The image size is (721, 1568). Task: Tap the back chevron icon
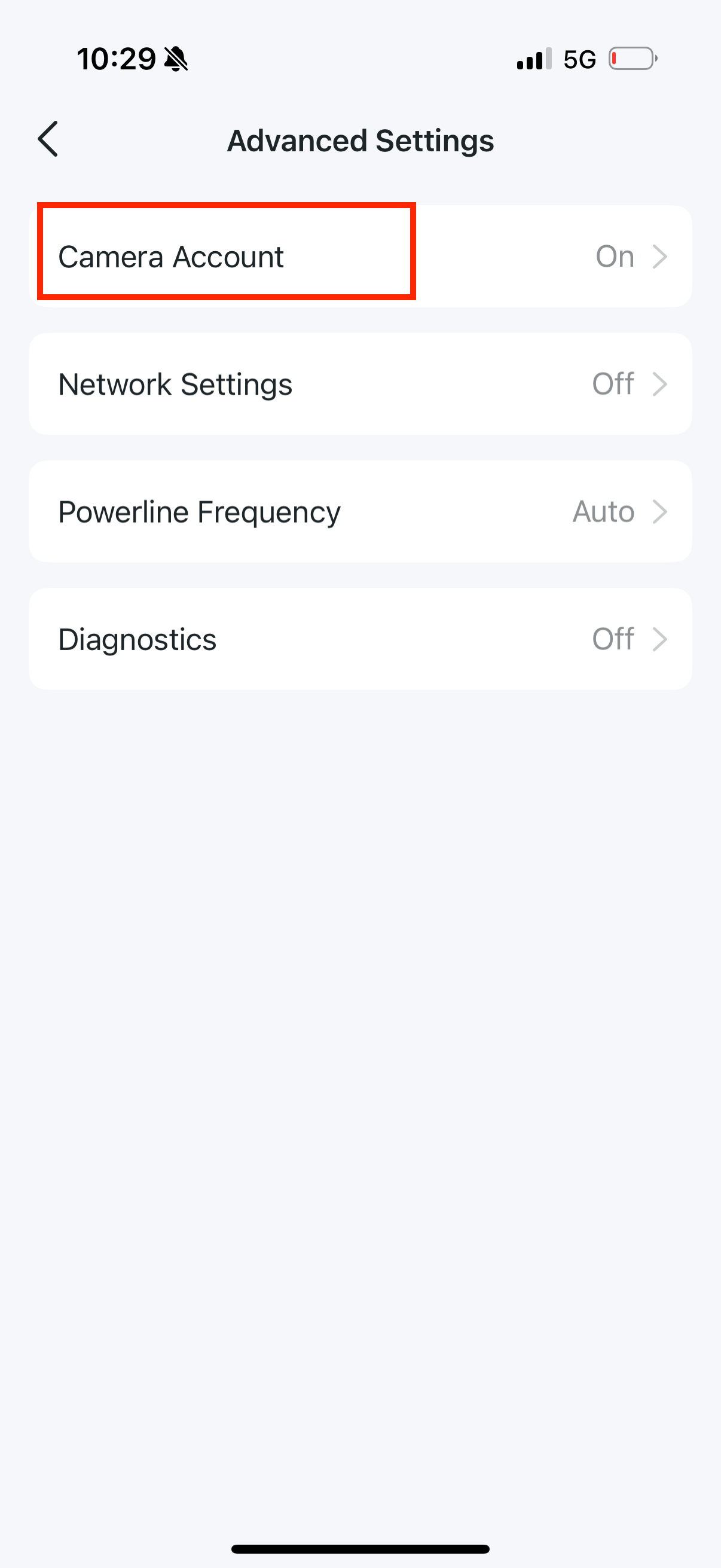tap(48, 140)
